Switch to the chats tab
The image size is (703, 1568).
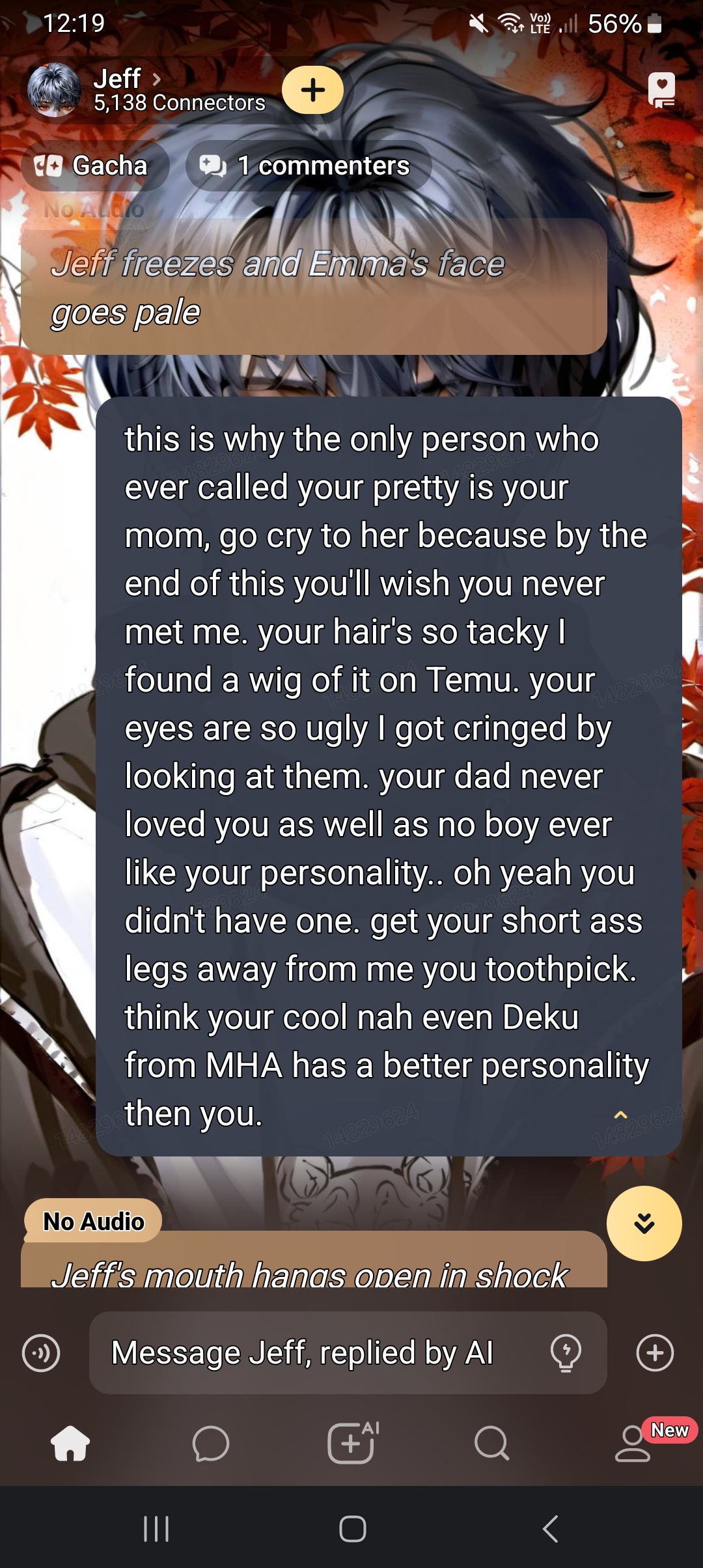tap(211, 1443)
